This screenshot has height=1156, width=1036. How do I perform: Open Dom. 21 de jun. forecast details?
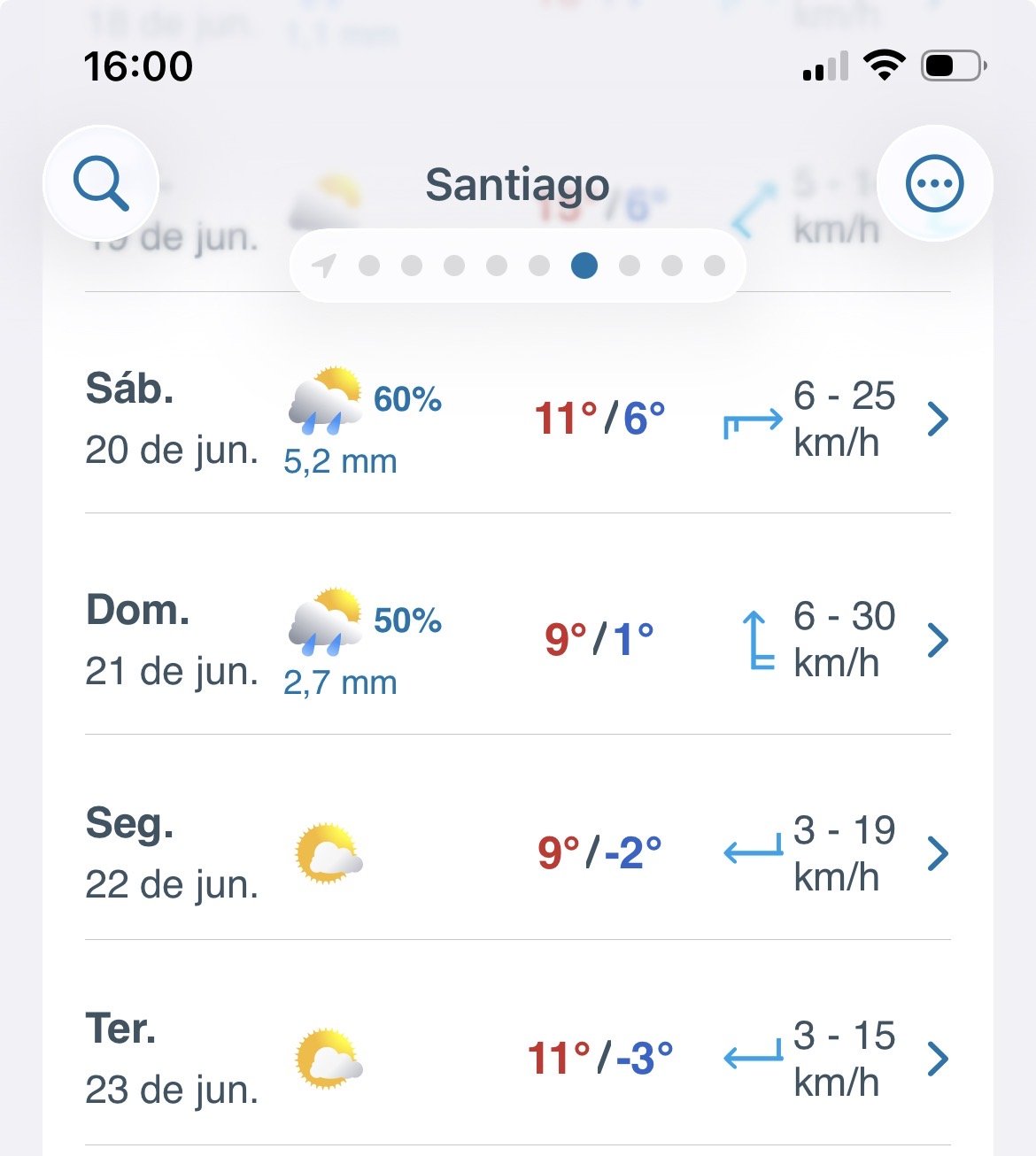click(x=518, y=641)
